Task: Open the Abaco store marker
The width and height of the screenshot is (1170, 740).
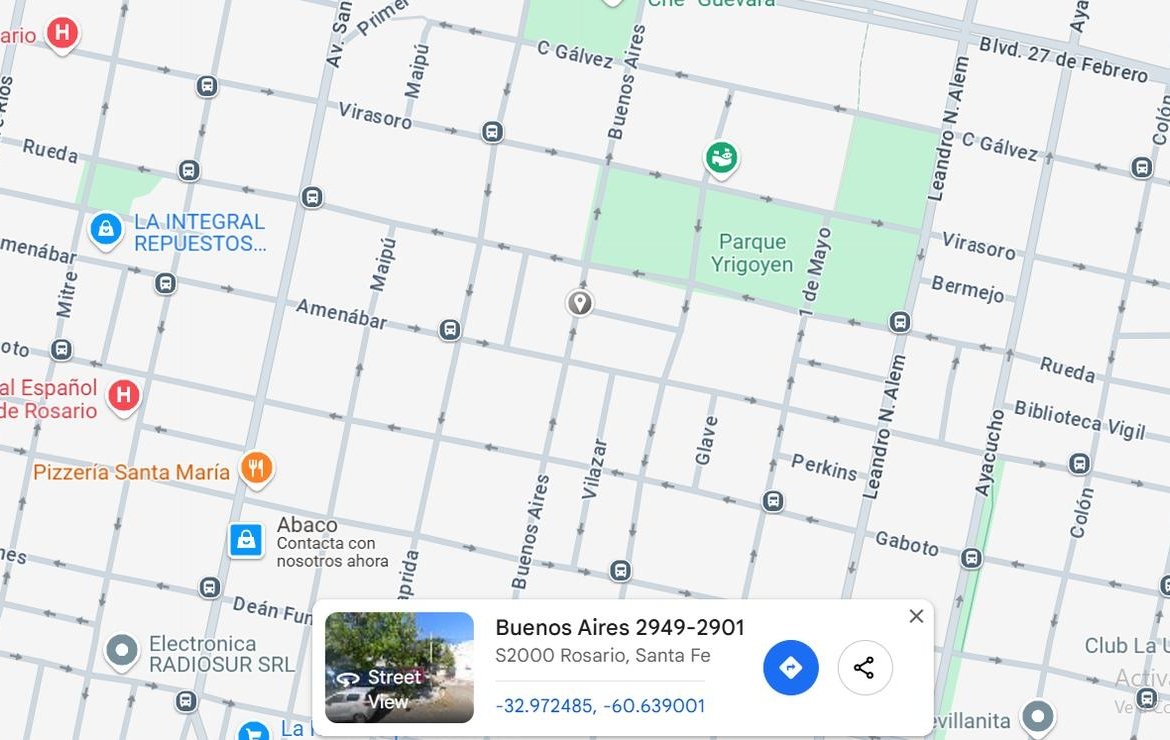Action: 246,540
